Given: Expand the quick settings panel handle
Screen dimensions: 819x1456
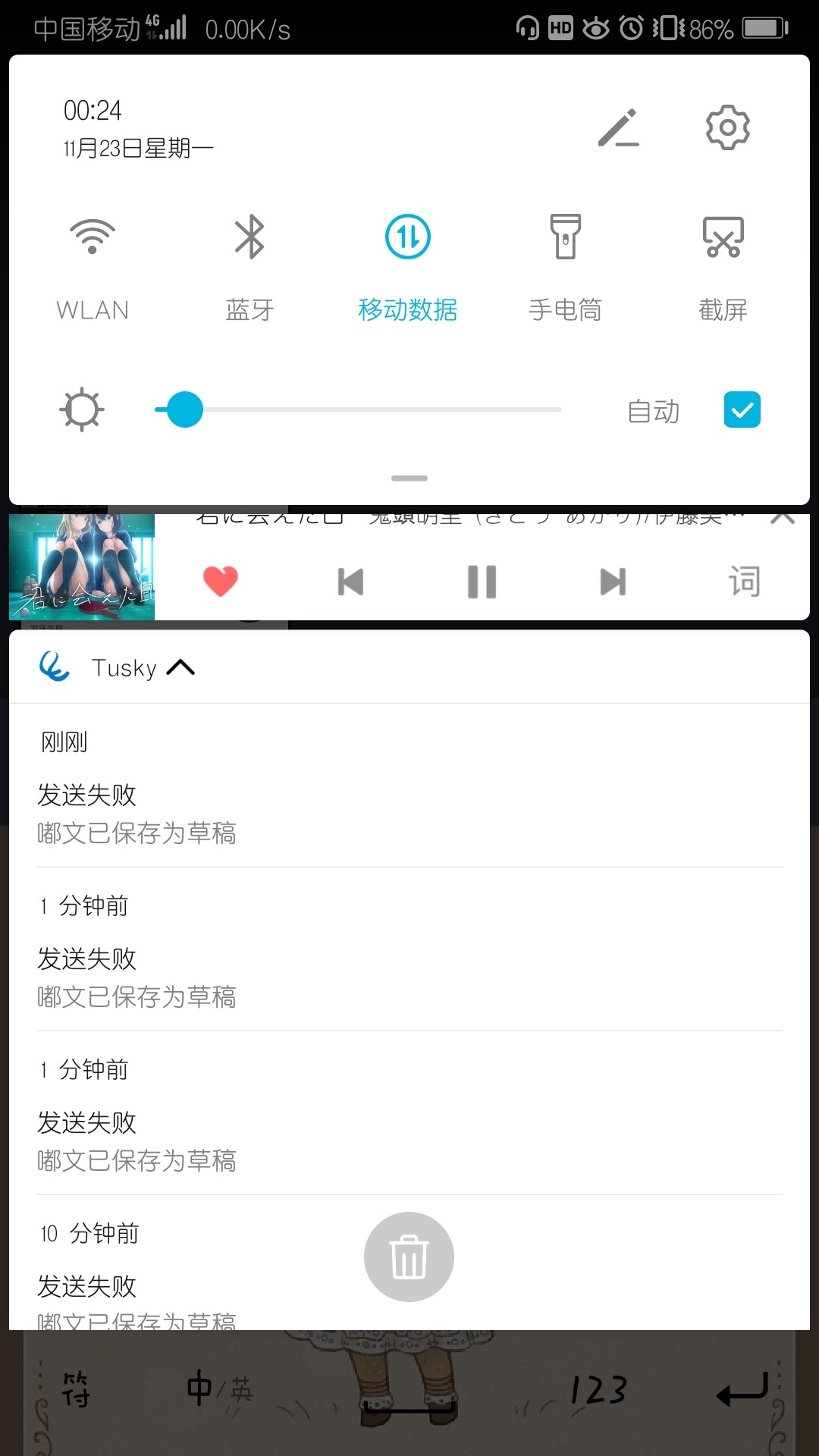Looking at the screenshot, I should (409, 479).
